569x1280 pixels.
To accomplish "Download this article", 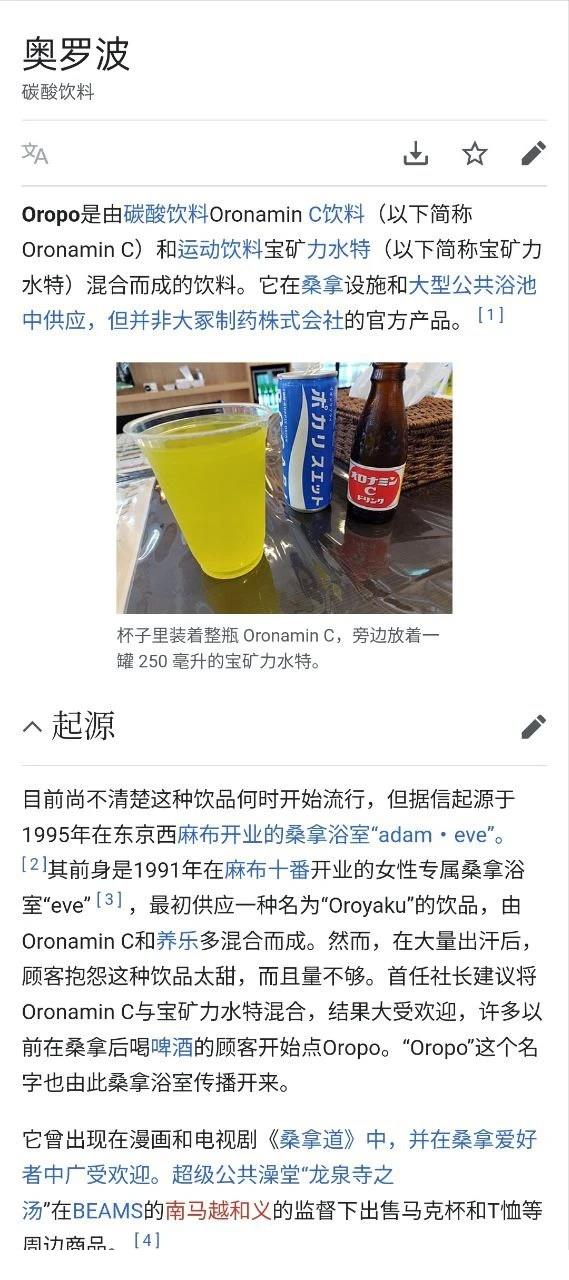I will click(x=416, y=153).
